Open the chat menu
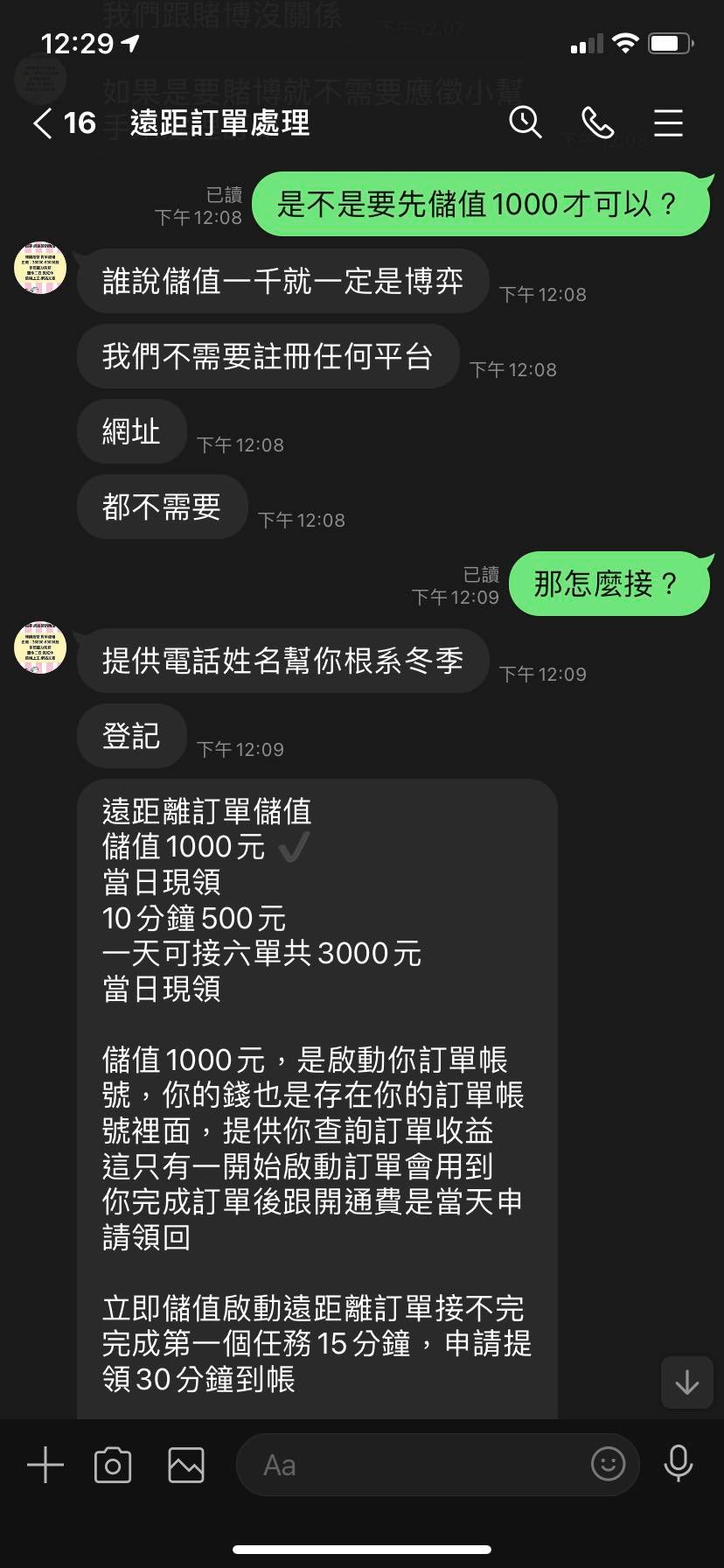The width and height of the screenshot is (724, 1568). pos(668,123)
